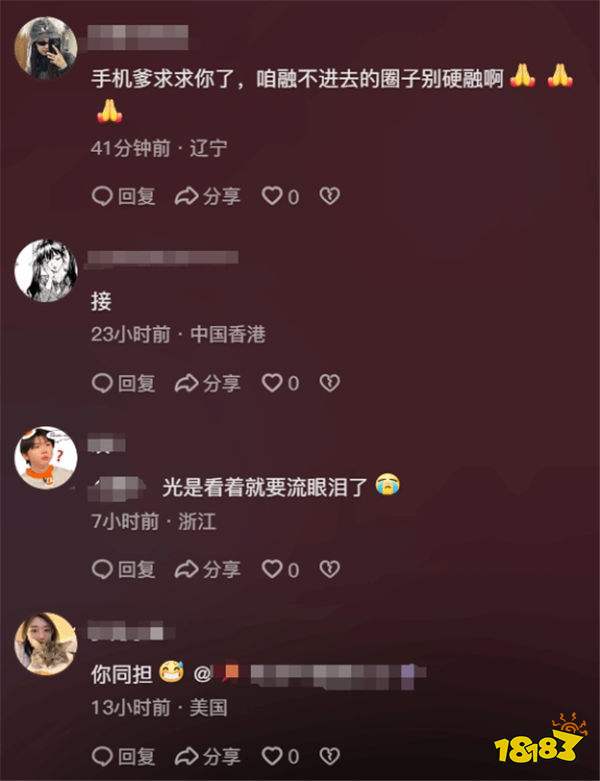600x781 pixels.
Task: Open the avatar of the 辽宁 commenter
Action: tap(46, 47)
